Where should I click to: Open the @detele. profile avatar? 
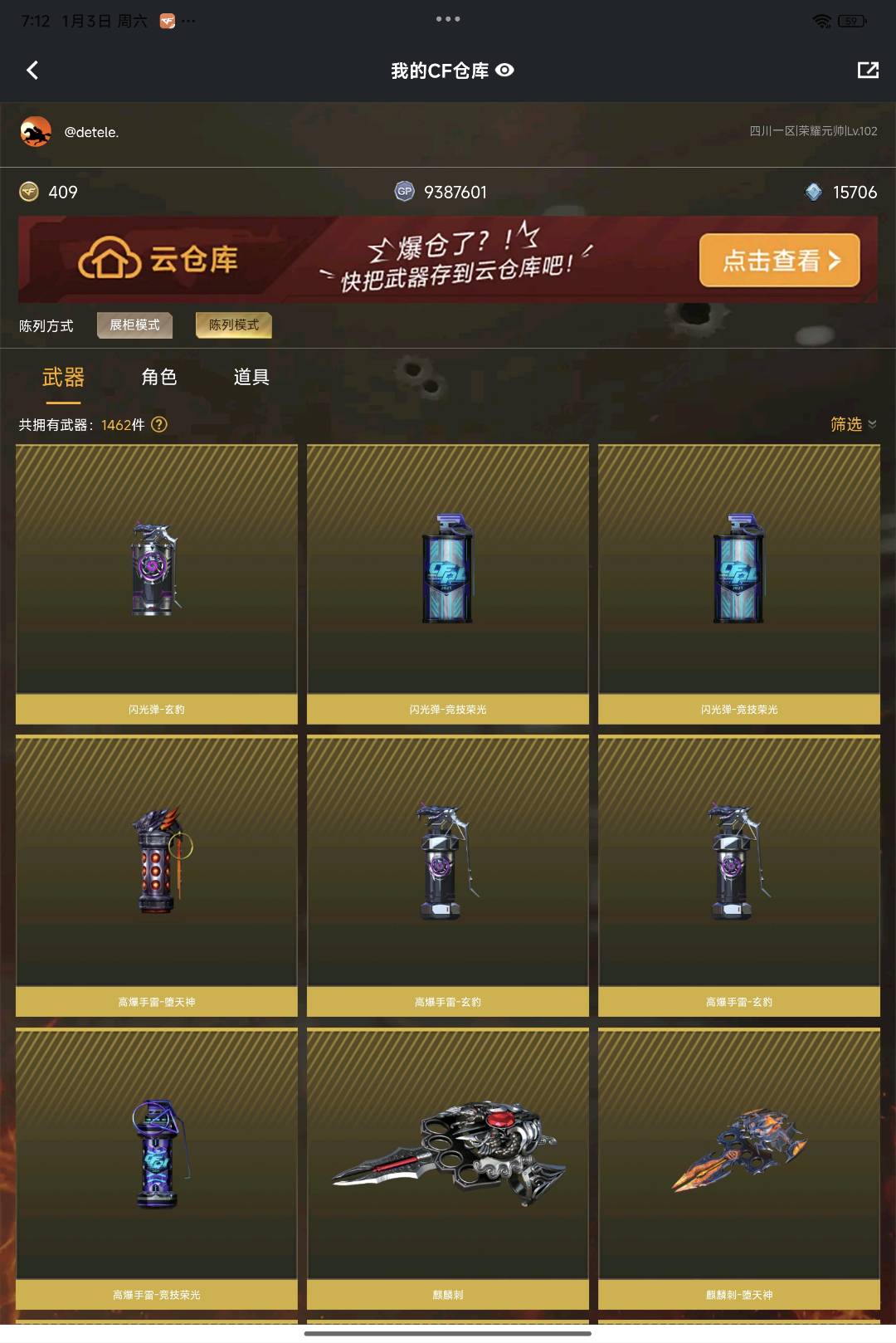(36, 132)
